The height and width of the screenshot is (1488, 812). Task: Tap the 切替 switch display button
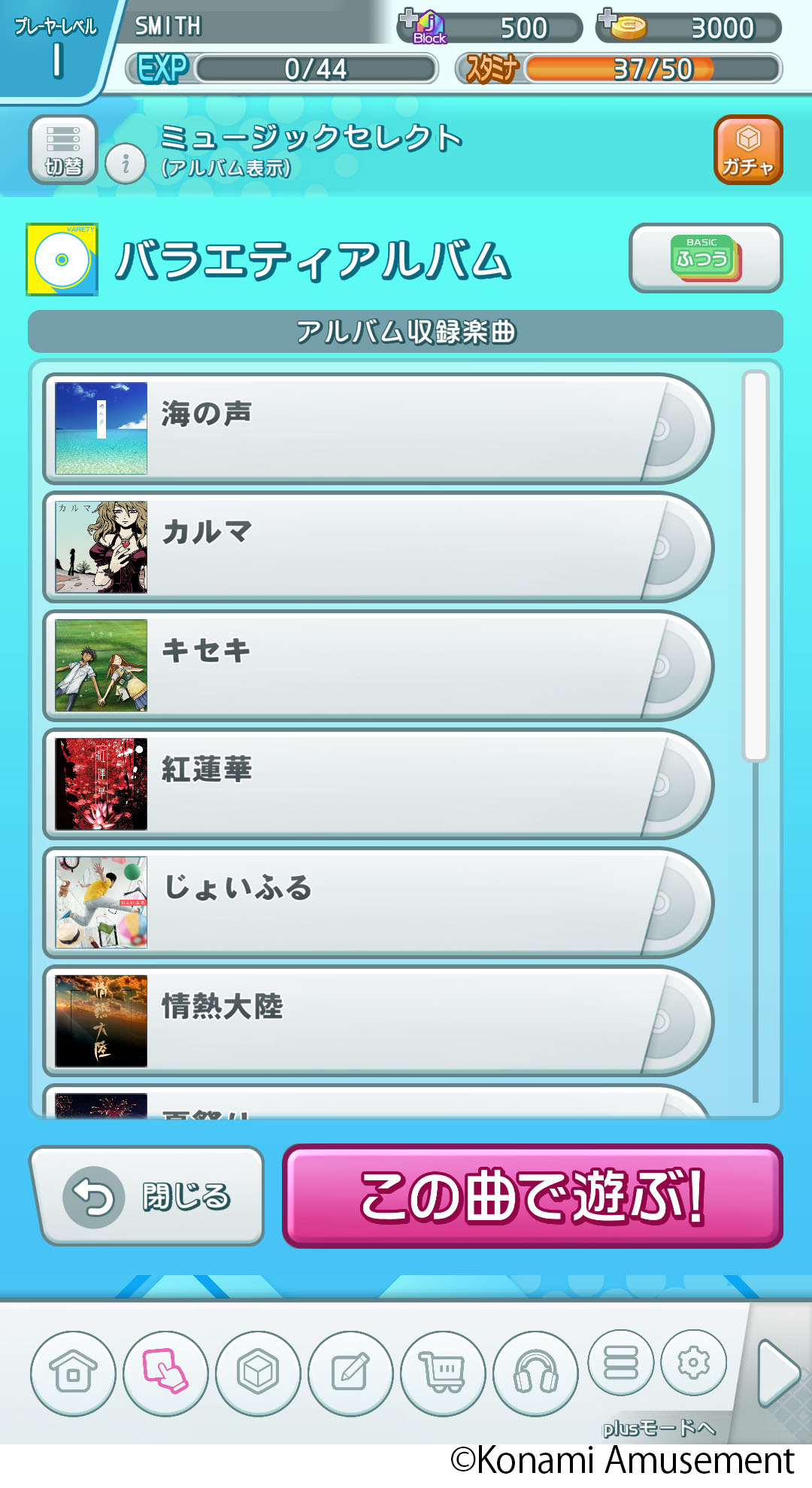[x=63, y=150]
